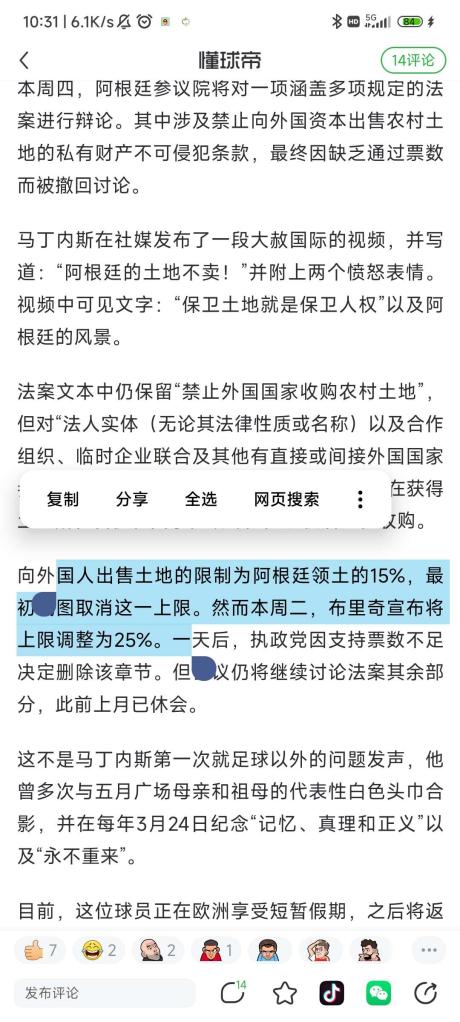Favorite the article with the star icon
Image resolution: width=460 pixels, height=1022 pixels.
pos(285,993)
